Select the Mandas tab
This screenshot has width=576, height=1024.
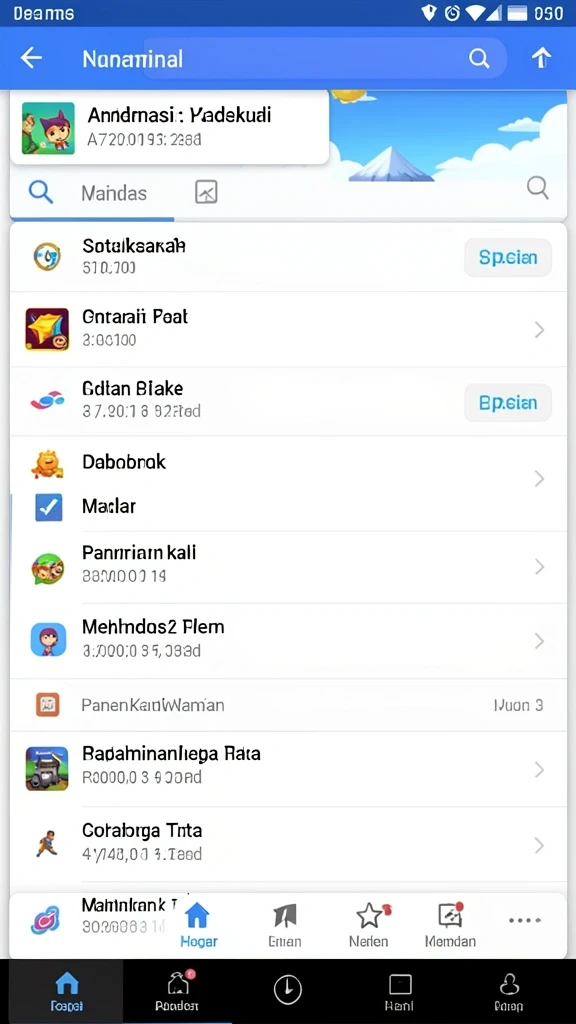(x=114, y=193)
